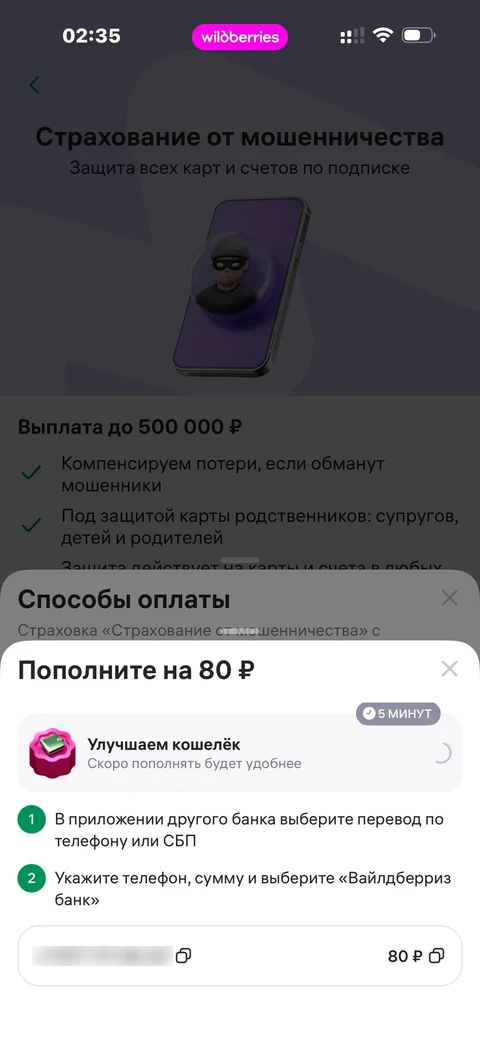Return to Wildberries via the status pill
Viewport: 480px width, 1043px height.
240,37
